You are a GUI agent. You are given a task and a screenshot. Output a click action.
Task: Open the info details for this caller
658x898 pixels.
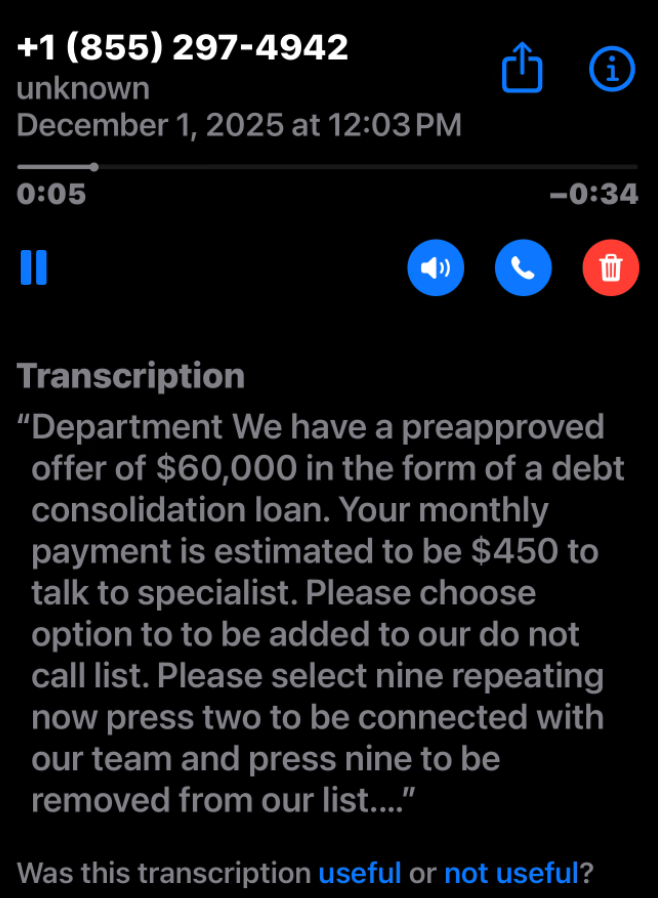(x=611, y=68)
